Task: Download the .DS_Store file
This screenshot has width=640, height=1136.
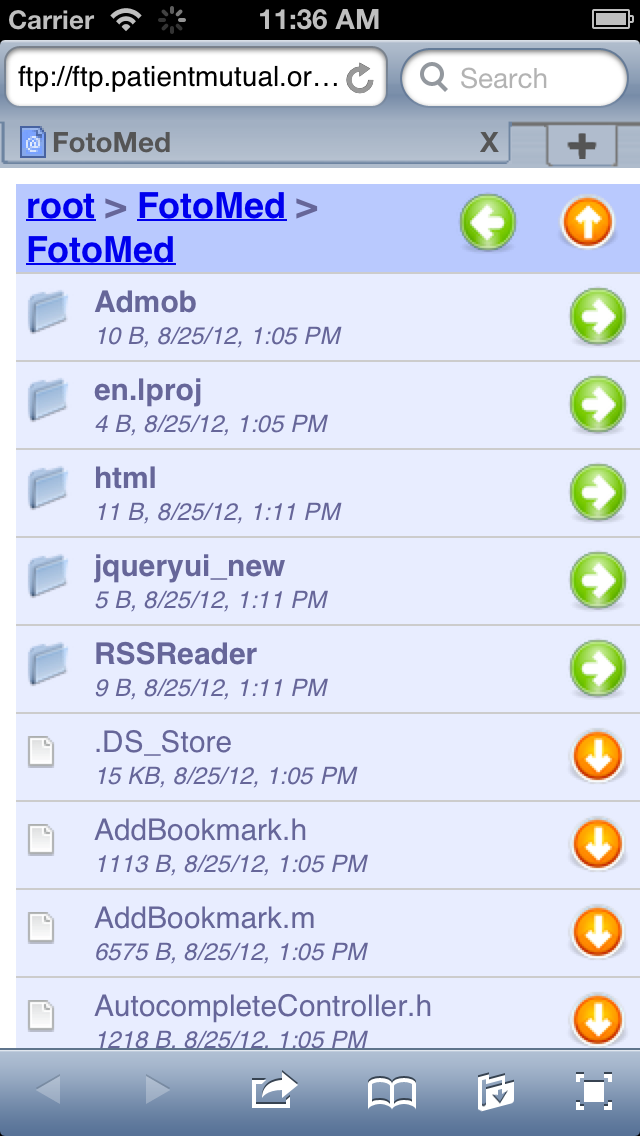Action: (597, 758)
